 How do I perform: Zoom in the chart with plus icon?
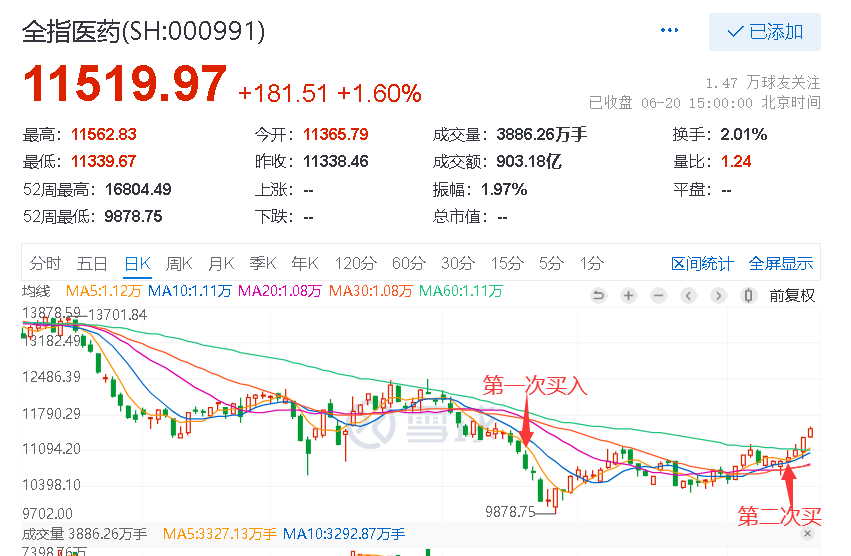click(x=628, y=296)
